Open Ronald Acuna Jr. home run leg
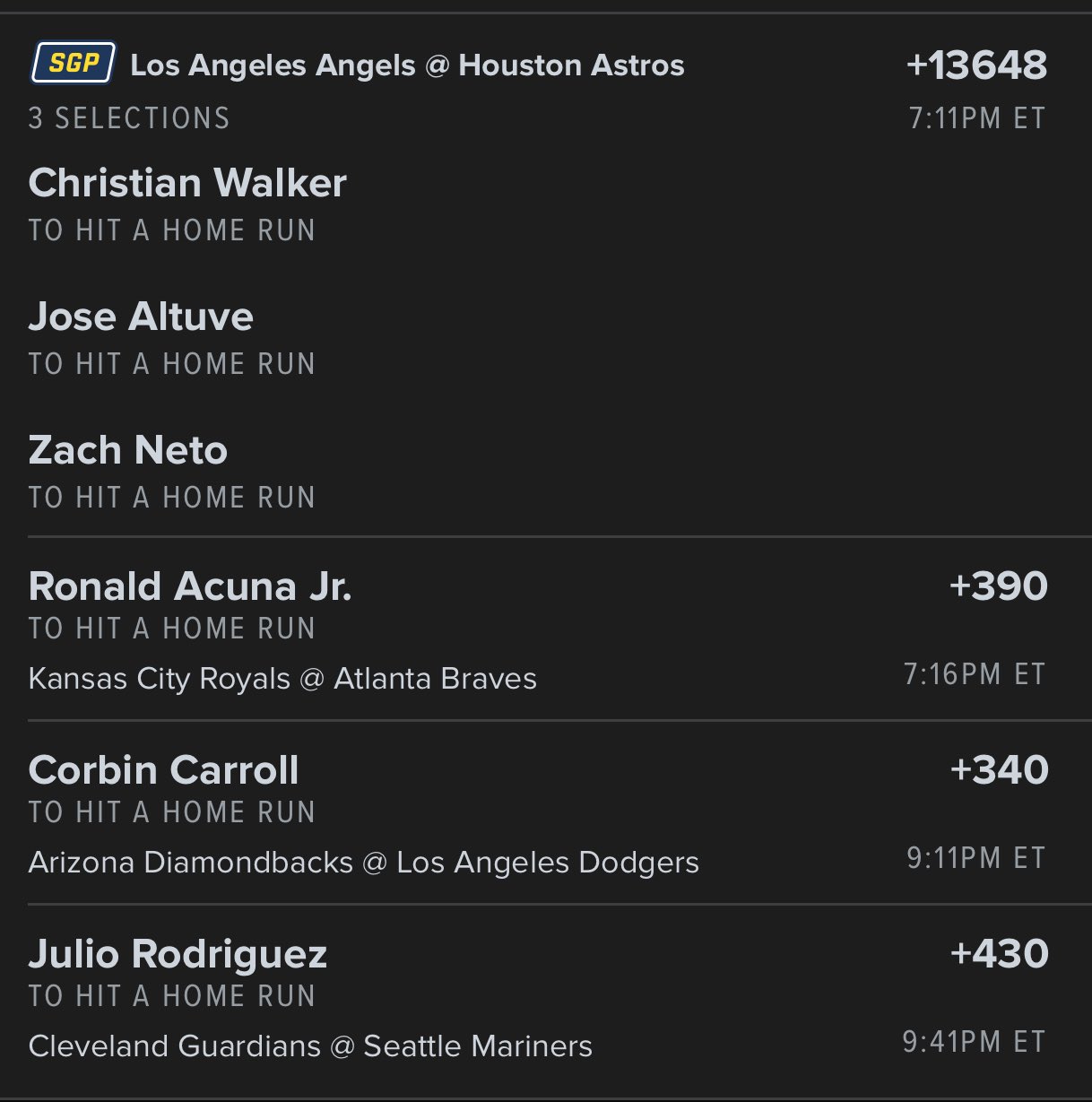Screen dimensions: 1092x1102 tap(189, 586)
